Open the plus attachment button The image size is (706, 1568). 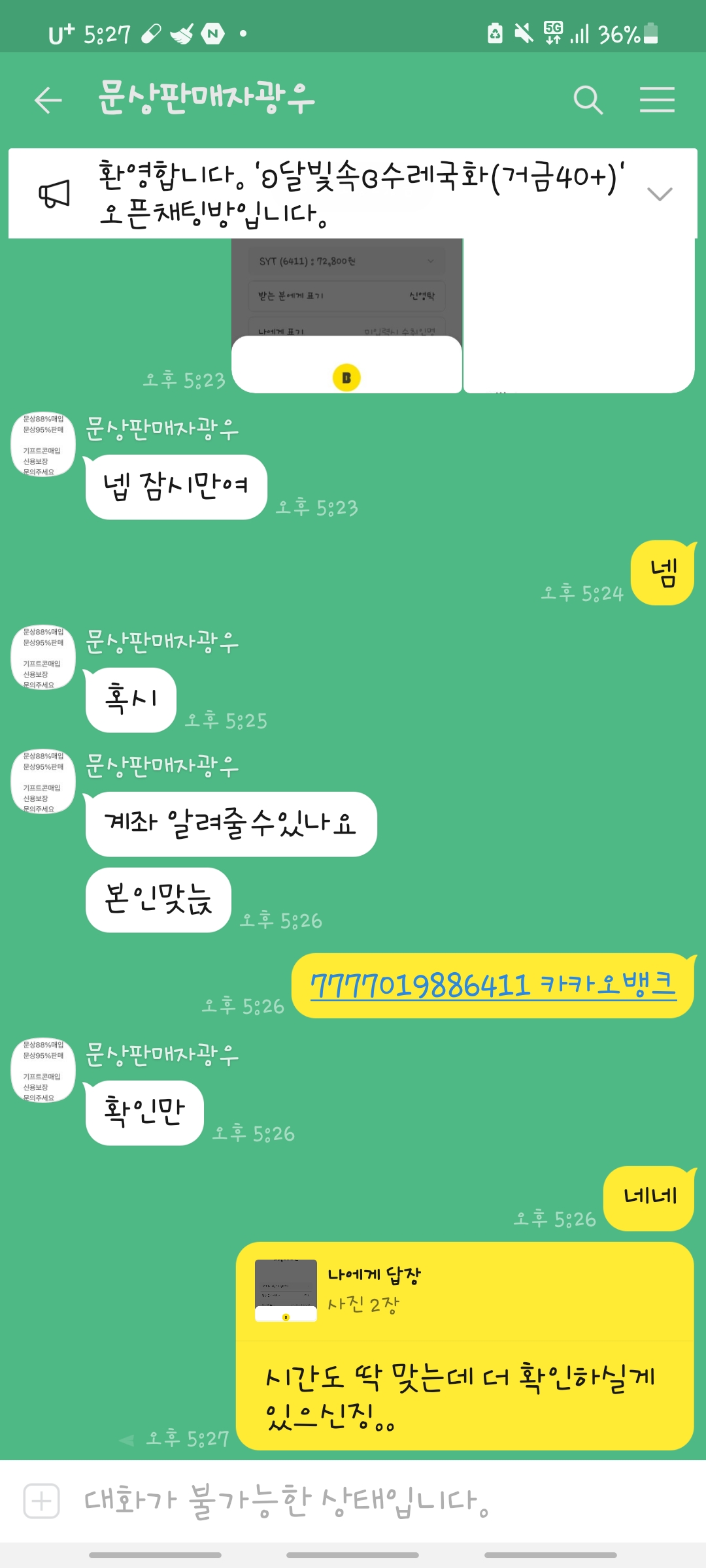[42, 1501]
